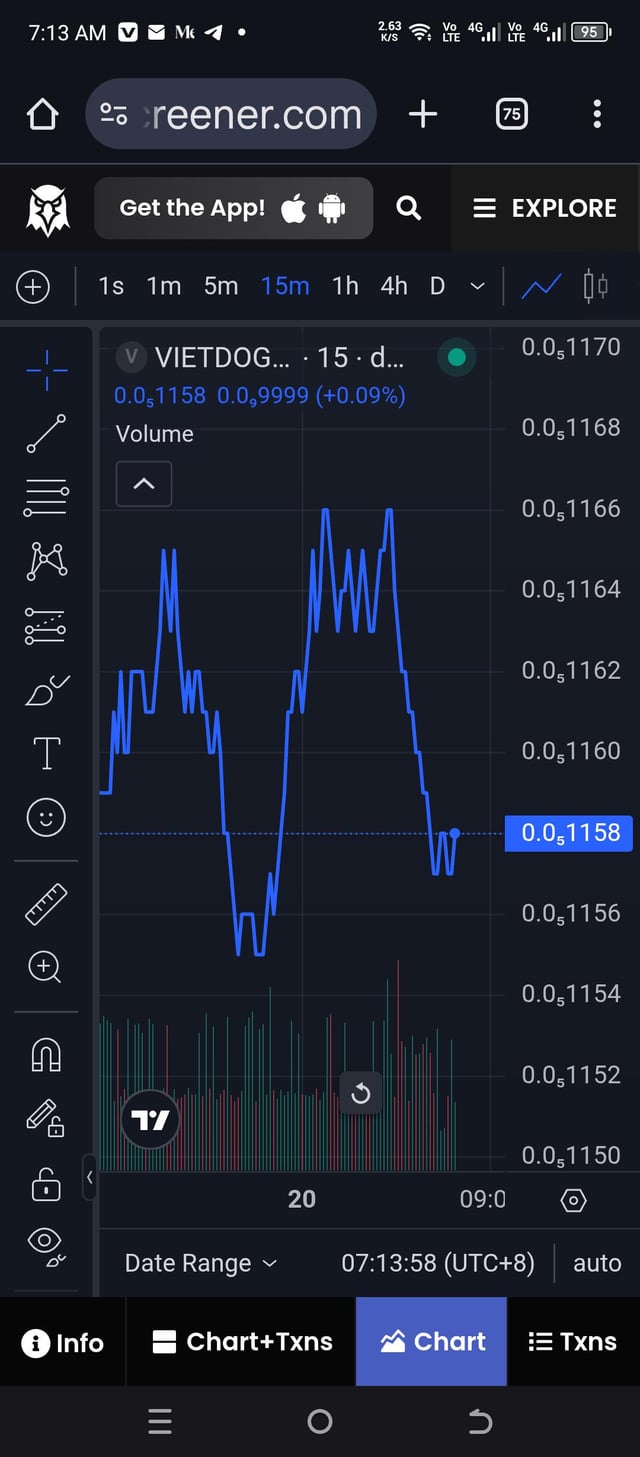
Task: Reset the chart view
Action: click(361, 1093)
